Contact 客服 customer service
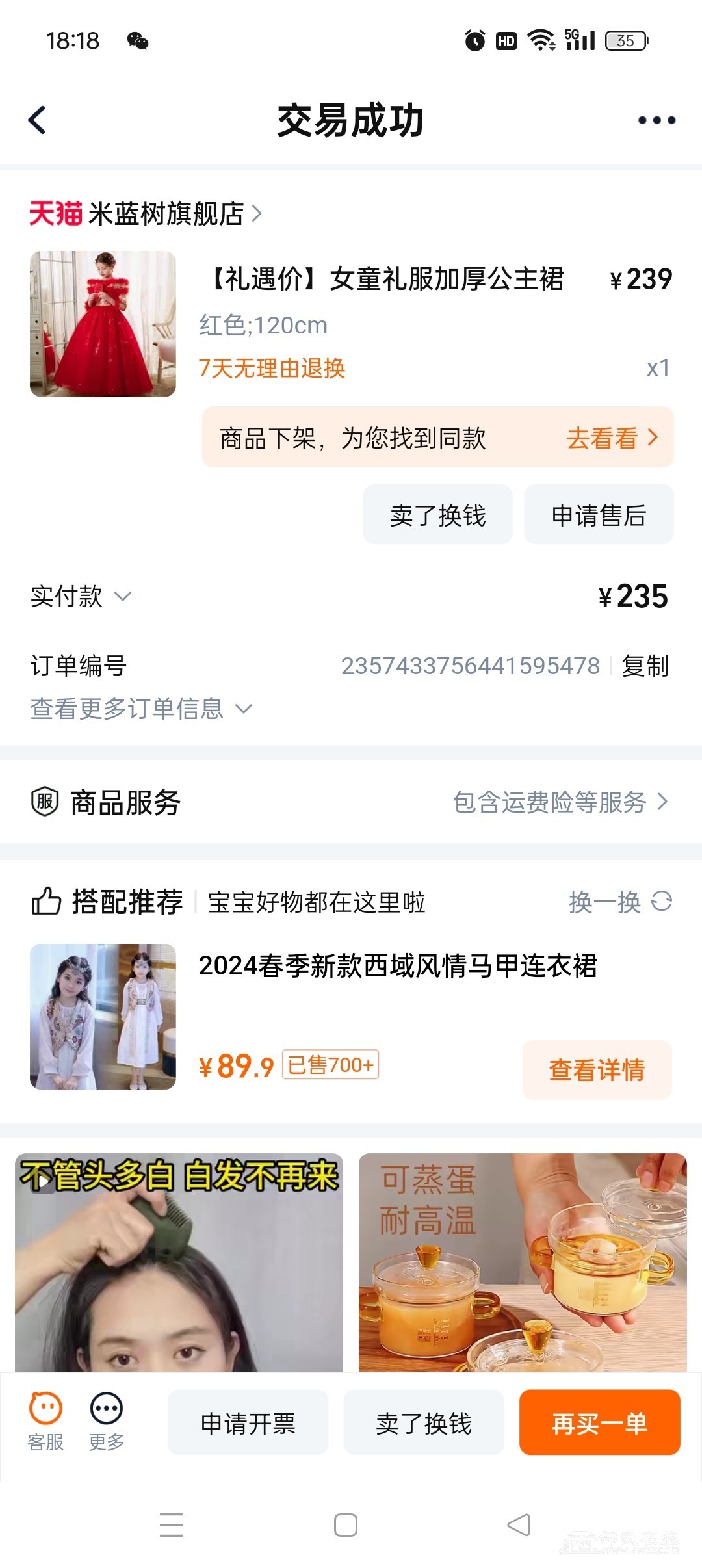The width and height of the screenshot is (702, 1568). [45, 1421]
